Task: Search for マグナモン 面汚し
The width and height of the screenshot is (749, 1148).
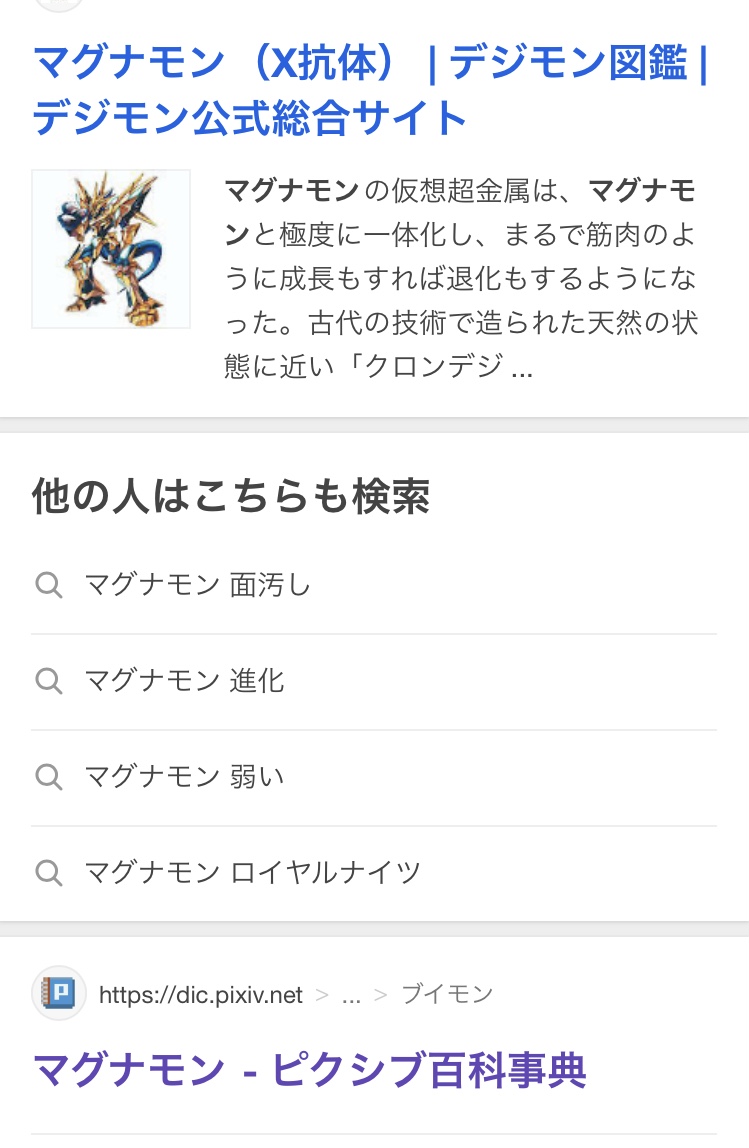Action: click(x=198, y=585)
